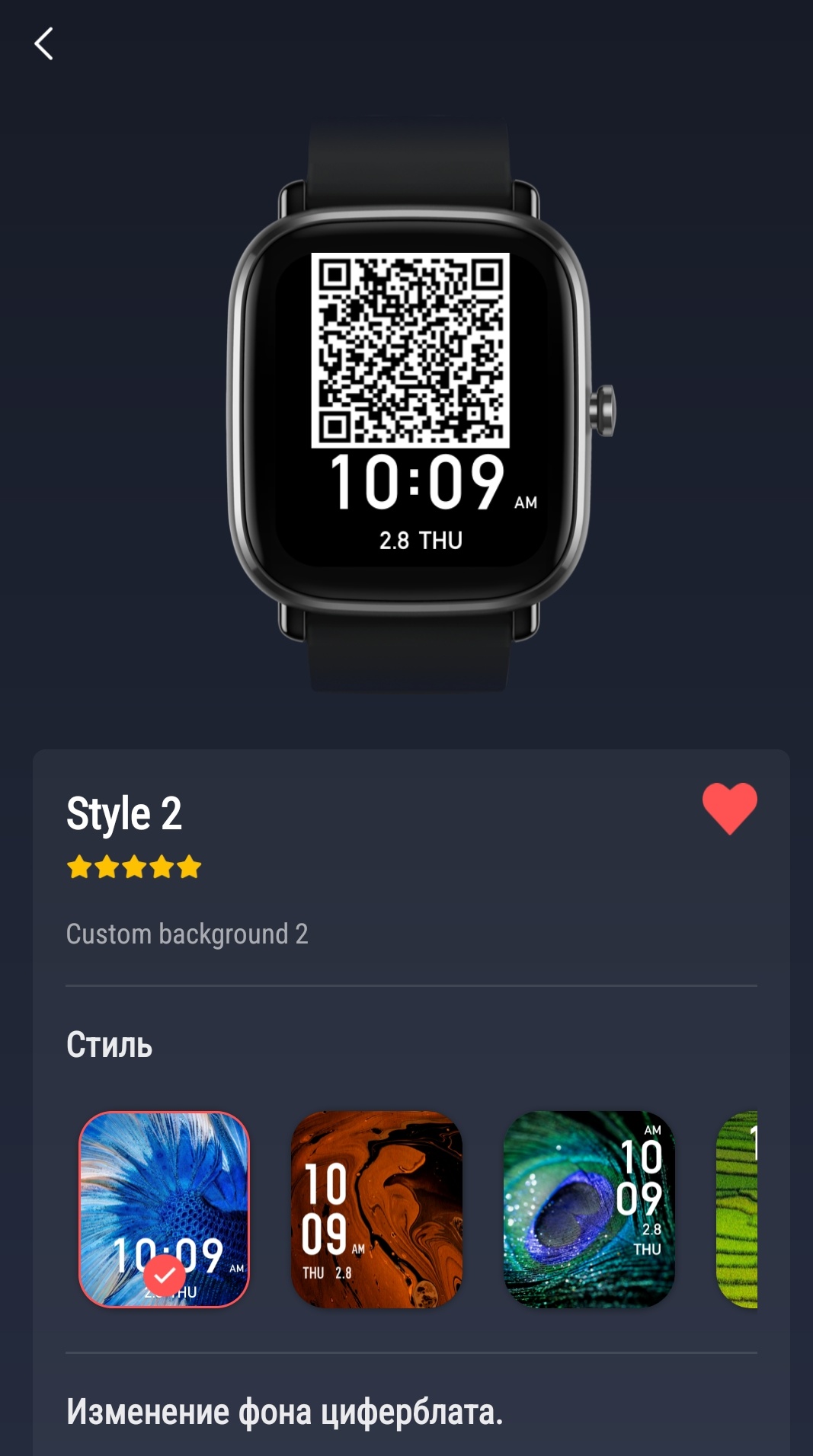Select the blue fish style thumbnail
Screen dimensions: 813x1456
(165, 1209)
